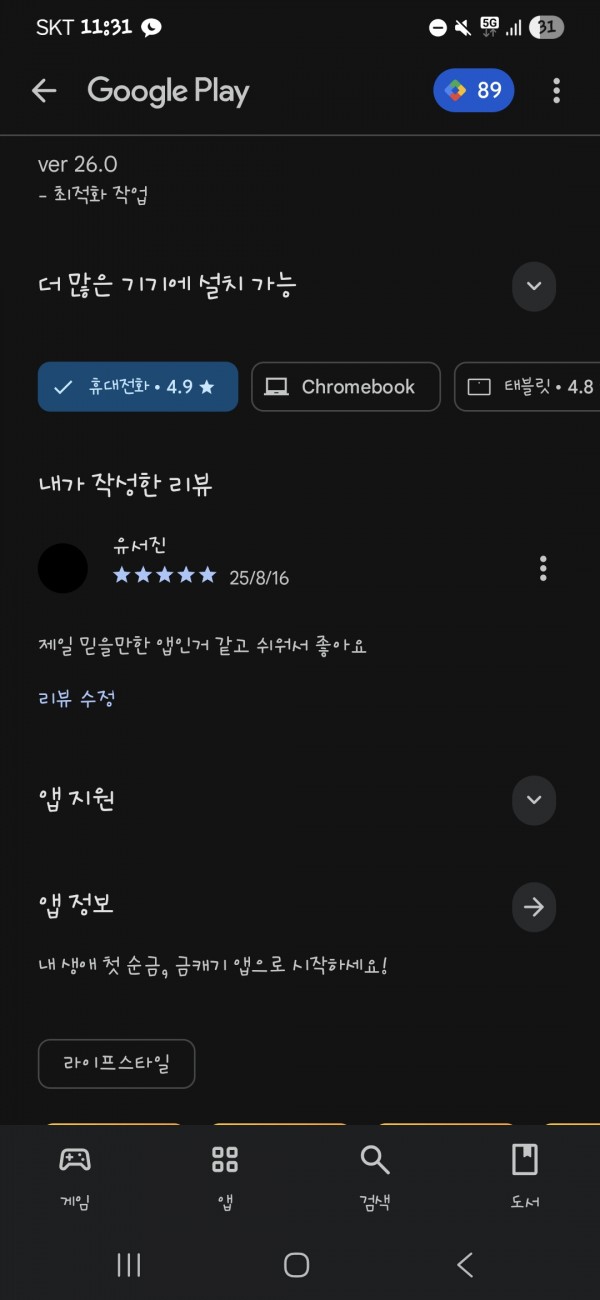The height and width of the screenshot is (1300, 600).
Task: Switch to the 게임 tab
Action: pyautogui.click(x=75, y=1178)
